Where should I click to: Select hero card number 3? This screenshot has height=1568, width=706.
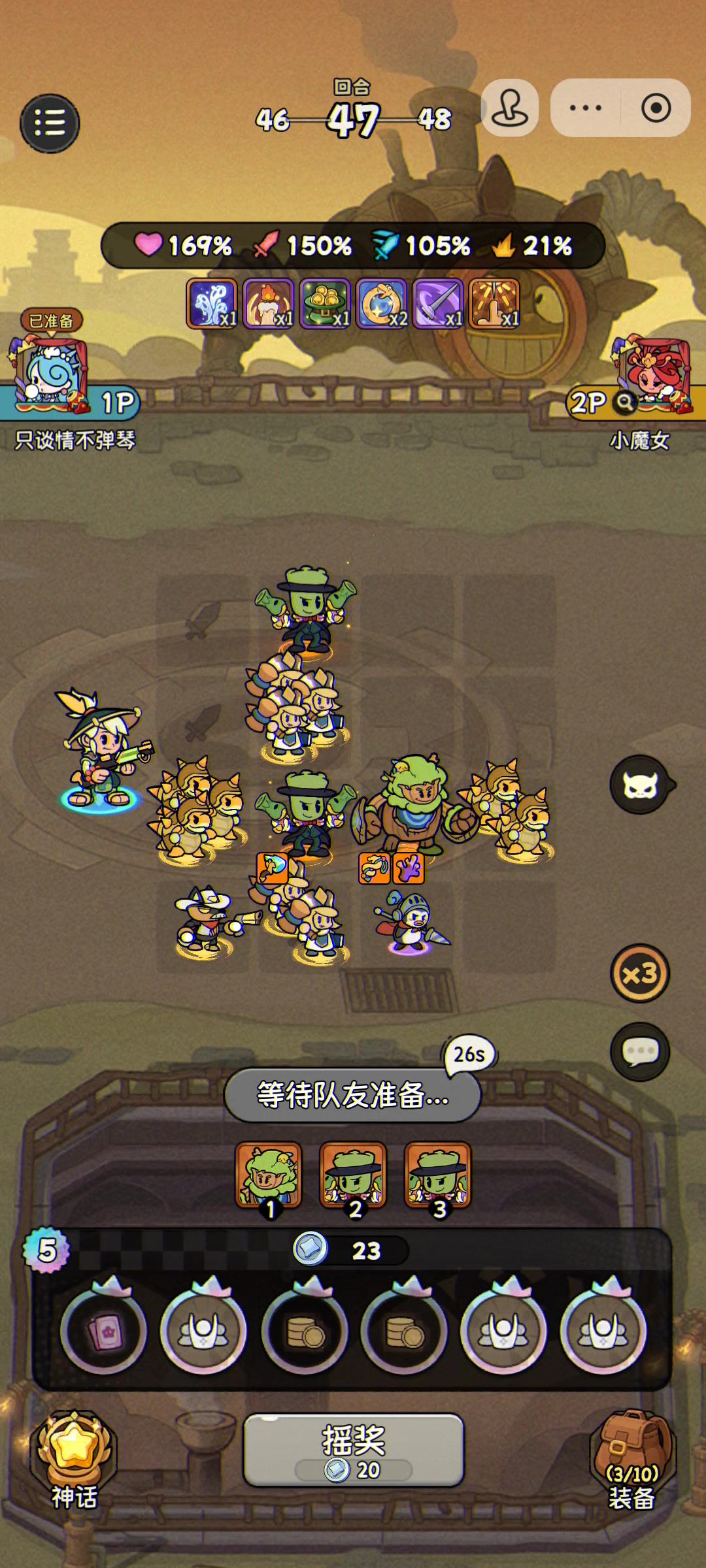tap(437, 1176)
